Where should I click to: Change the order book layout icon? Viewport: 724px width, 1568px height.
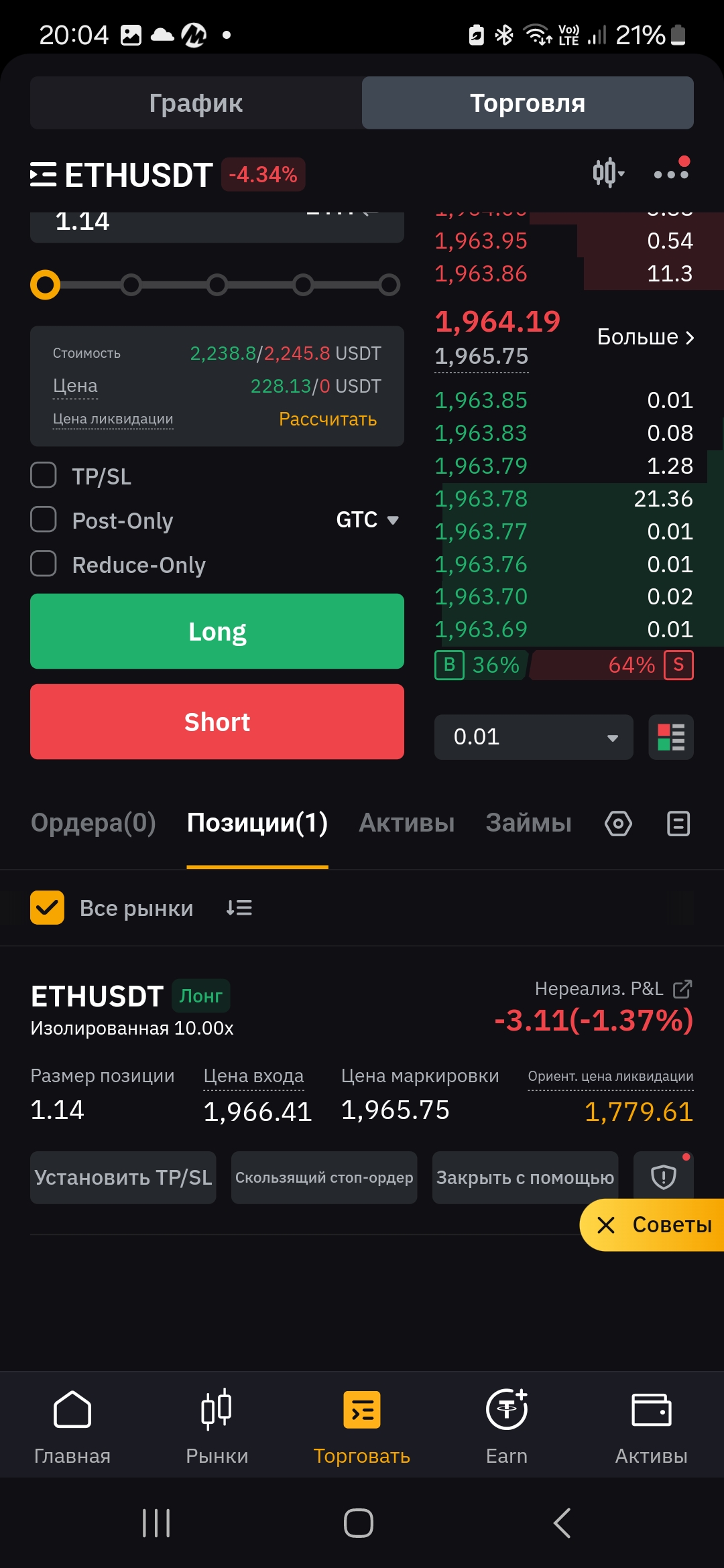[671, 737]
